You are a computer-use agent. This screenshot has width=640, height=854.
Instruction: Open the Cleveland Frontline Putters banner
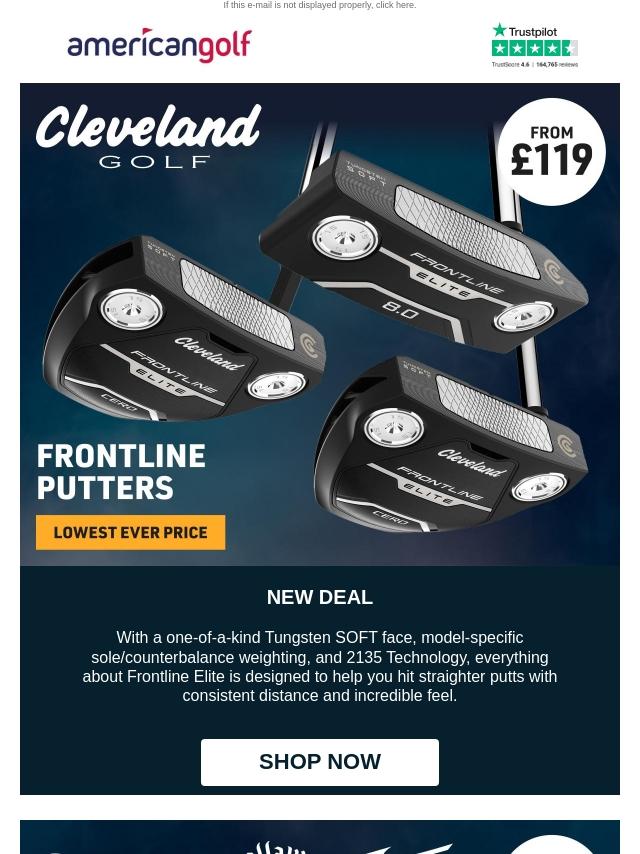[x=320, y=324]
